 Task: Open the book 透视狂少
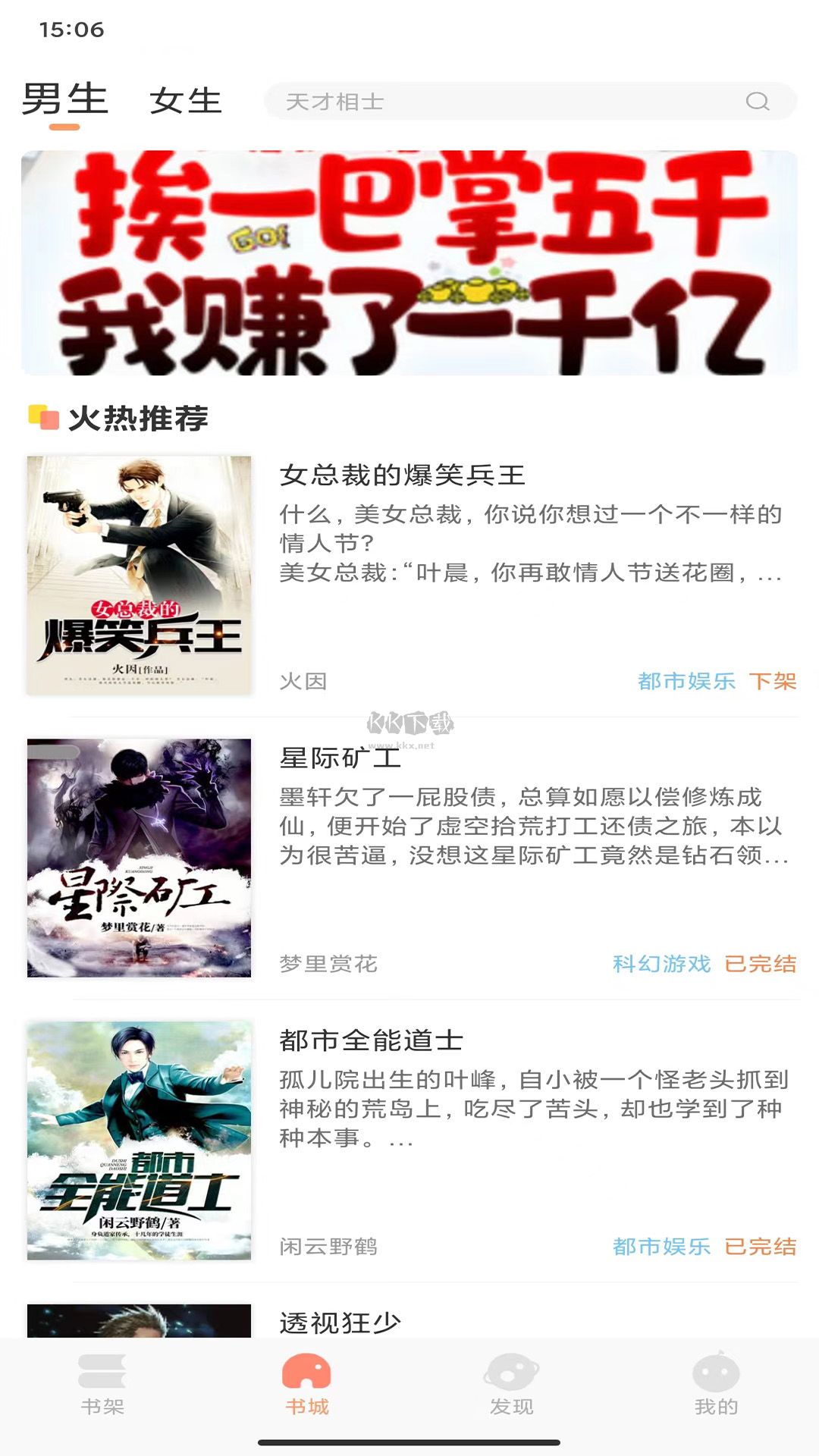(340, 1323)
